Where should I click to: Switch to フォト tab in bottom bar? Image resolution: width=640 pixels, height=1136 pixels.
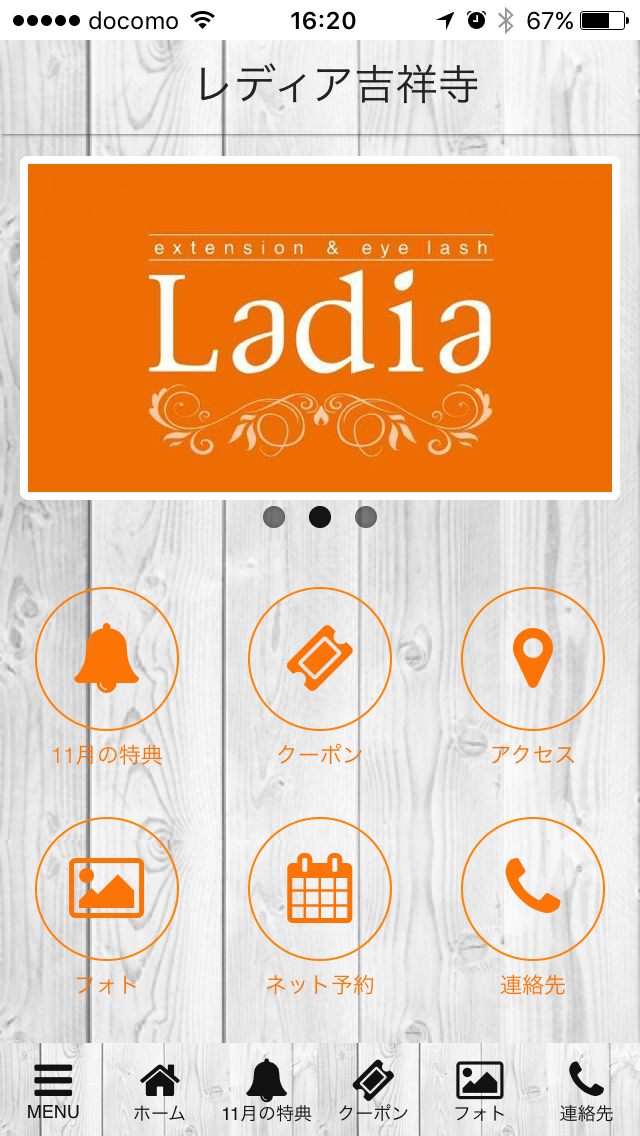tap(480, 1090)
